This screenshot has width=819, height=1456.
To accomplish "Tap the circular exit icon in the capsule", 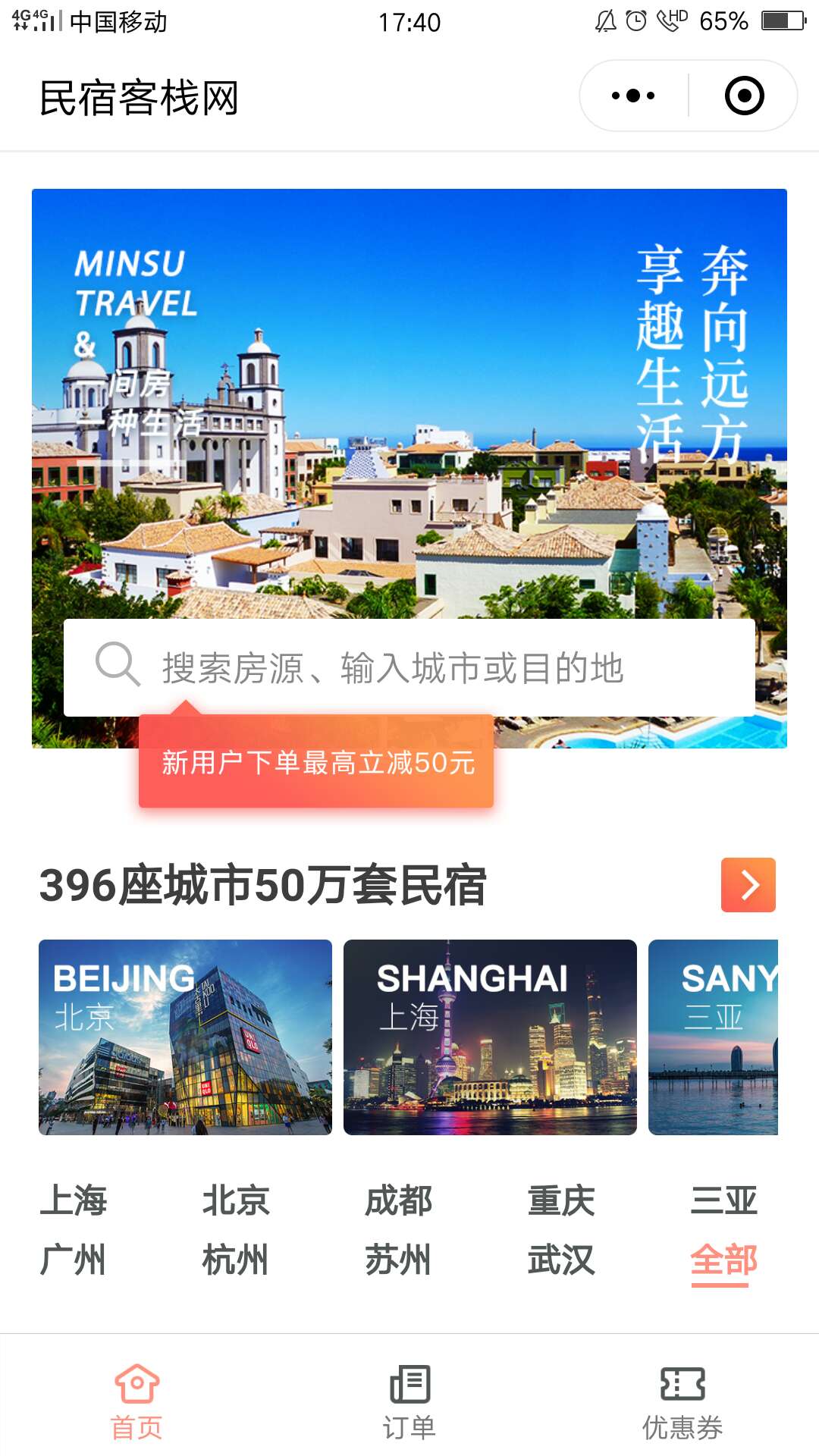I will click(x=743, y=95).
